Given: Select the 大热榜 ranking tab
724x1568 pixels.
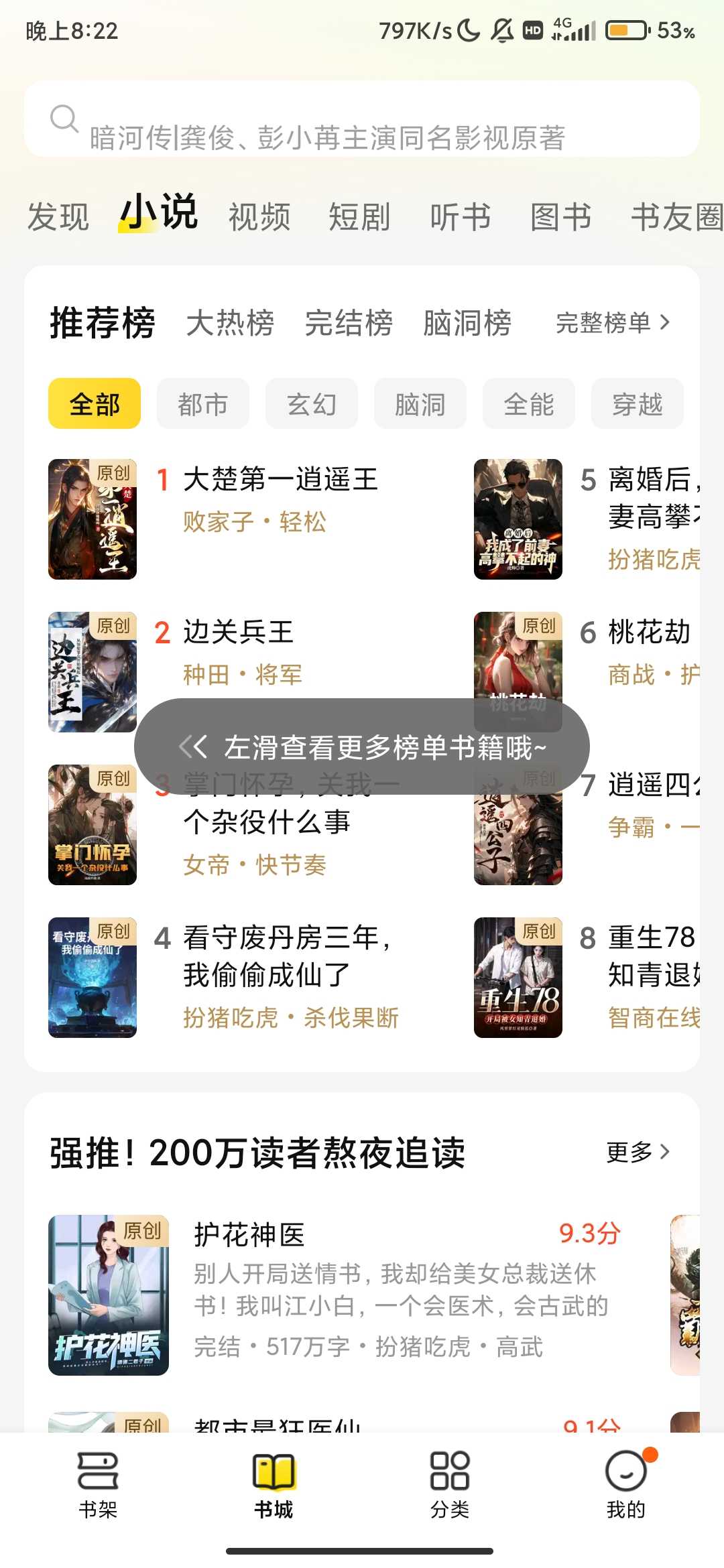Looking at the screenshot, I should (x=230, y=323).
